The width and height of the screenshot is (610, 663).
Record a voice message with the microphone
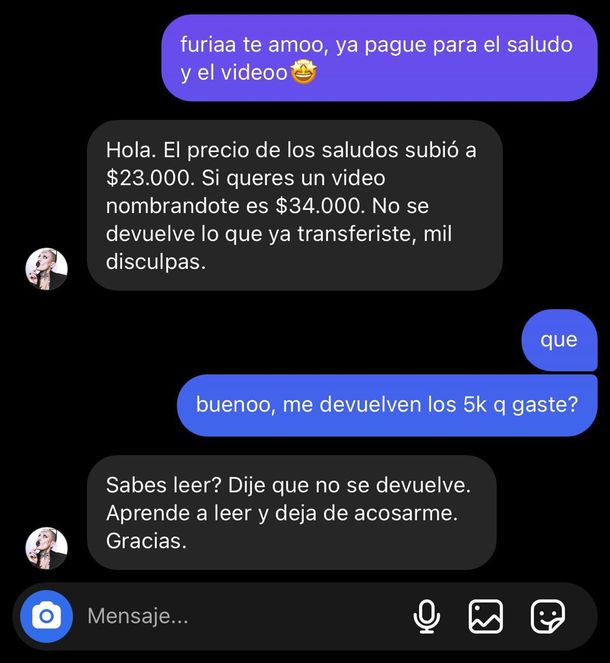(x=427, y=616)
